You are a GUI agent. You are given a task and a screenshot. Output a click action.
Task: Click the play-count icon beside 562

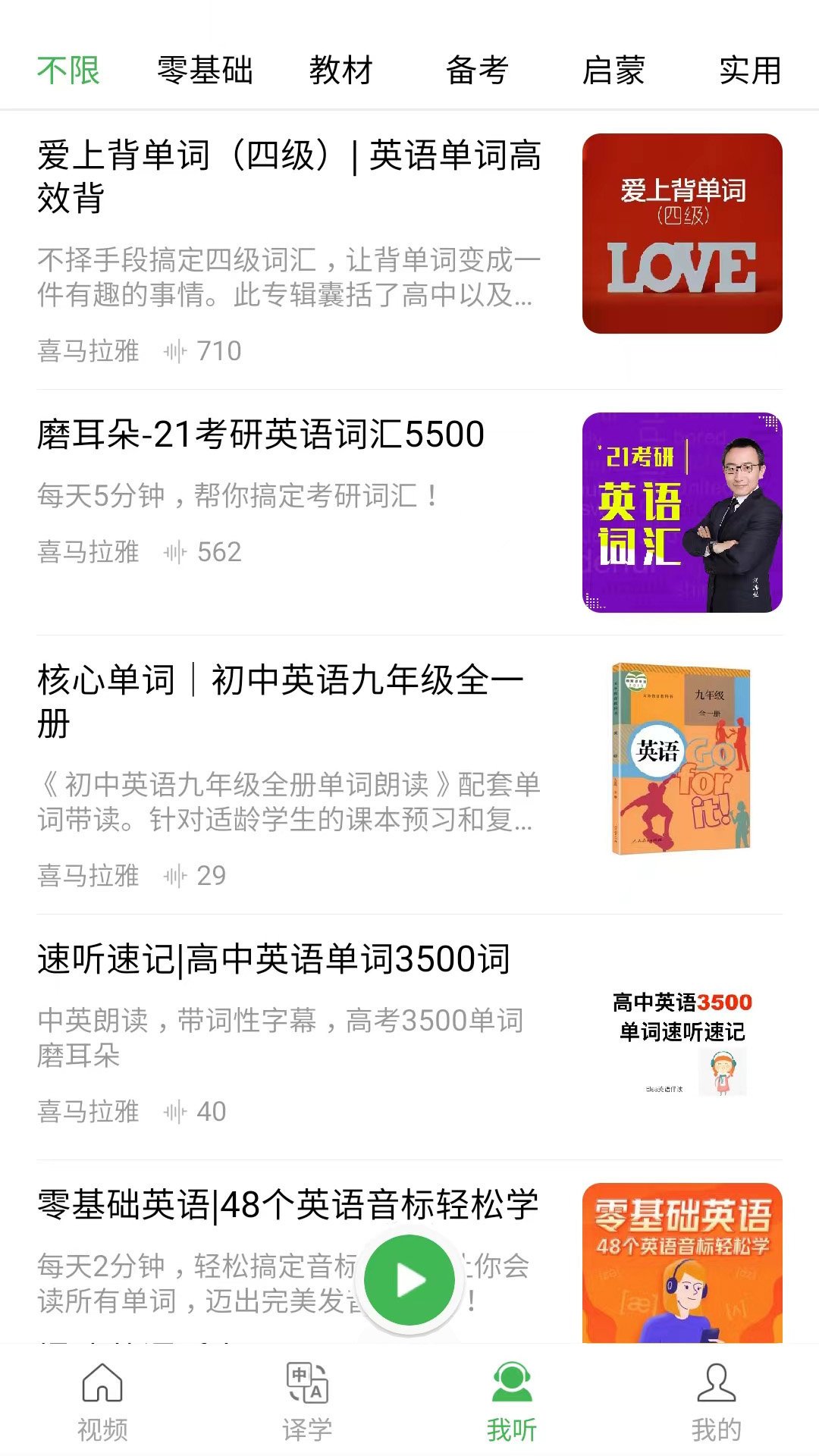(x=176, y=553)
